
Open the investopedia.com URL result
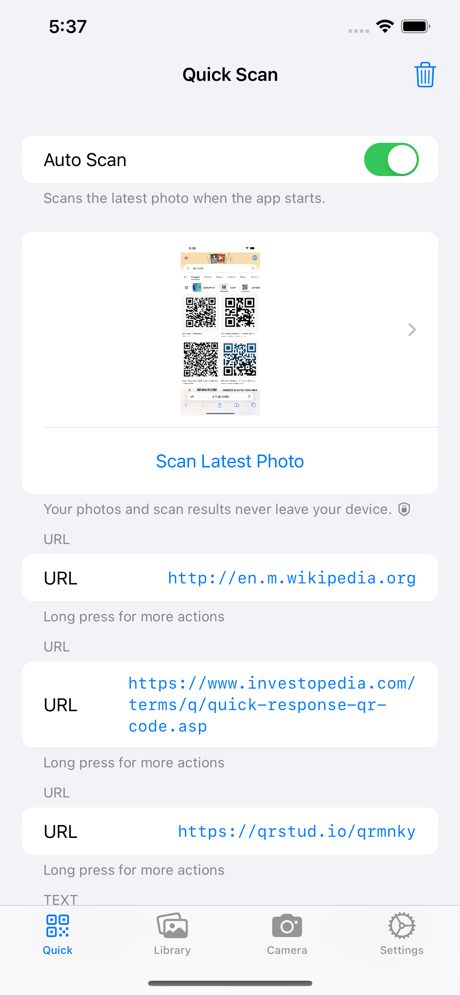tap(230, 704)
